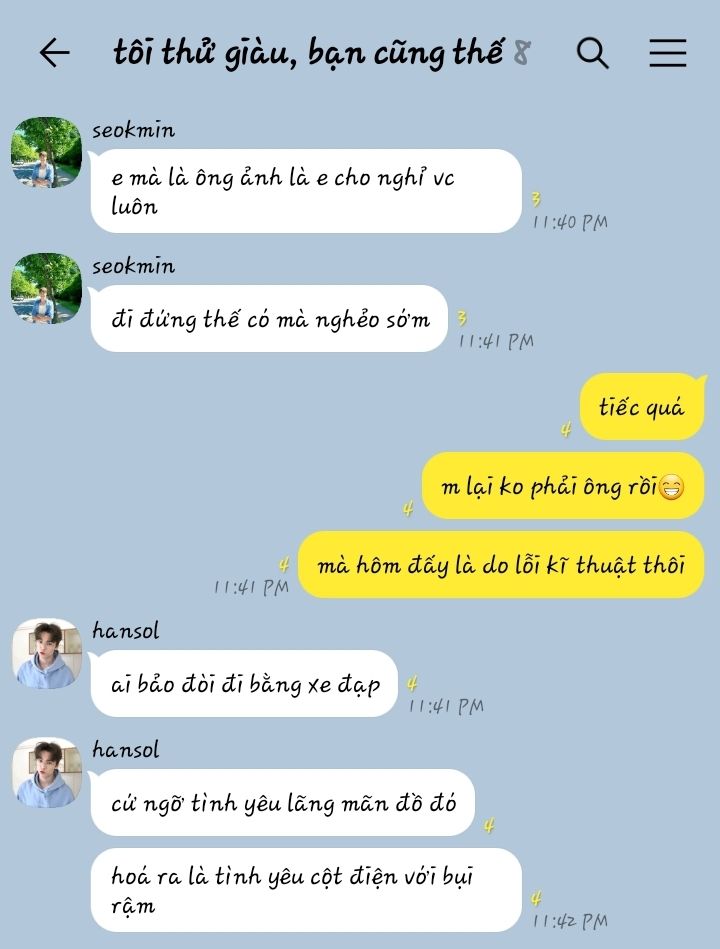View hansol's profile beside the 'lãng mãn' message
Viewport: 720px width, 949px height.
coord(46,773)
